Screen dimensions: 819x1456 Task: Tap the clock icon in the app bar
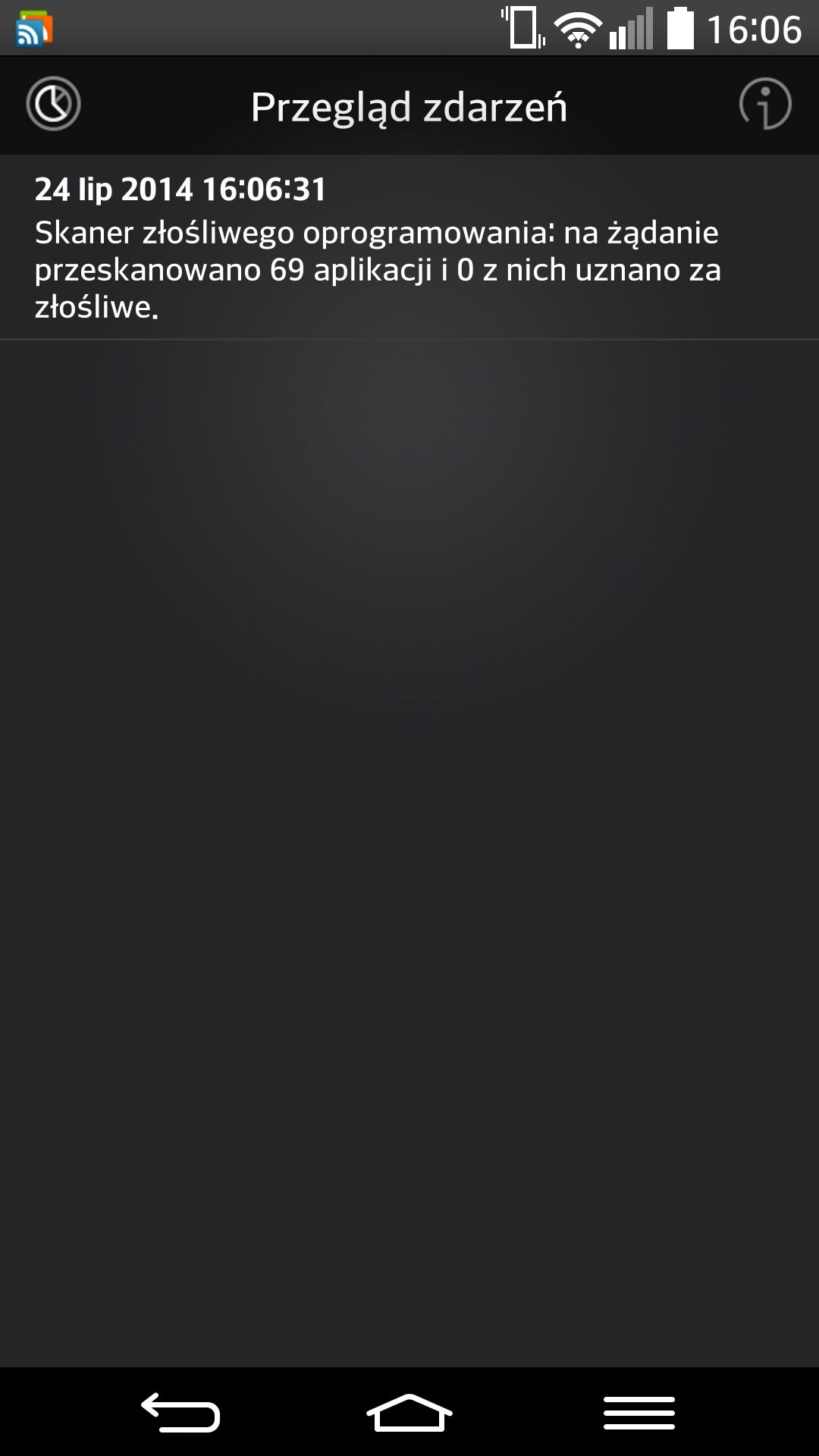click(x=53, y=104)
